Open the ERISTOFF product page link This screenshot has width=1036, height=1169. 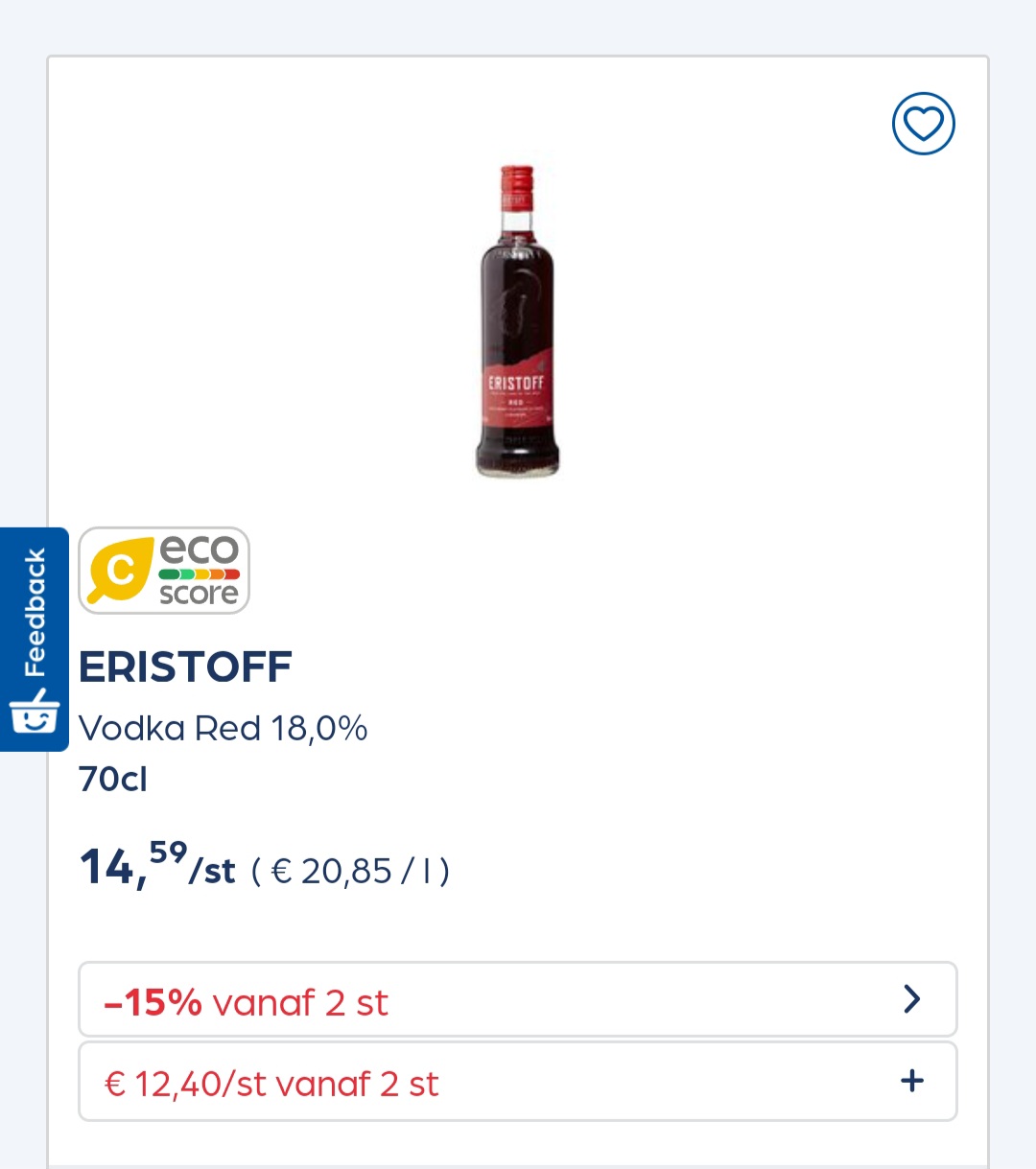pos(184,666)
